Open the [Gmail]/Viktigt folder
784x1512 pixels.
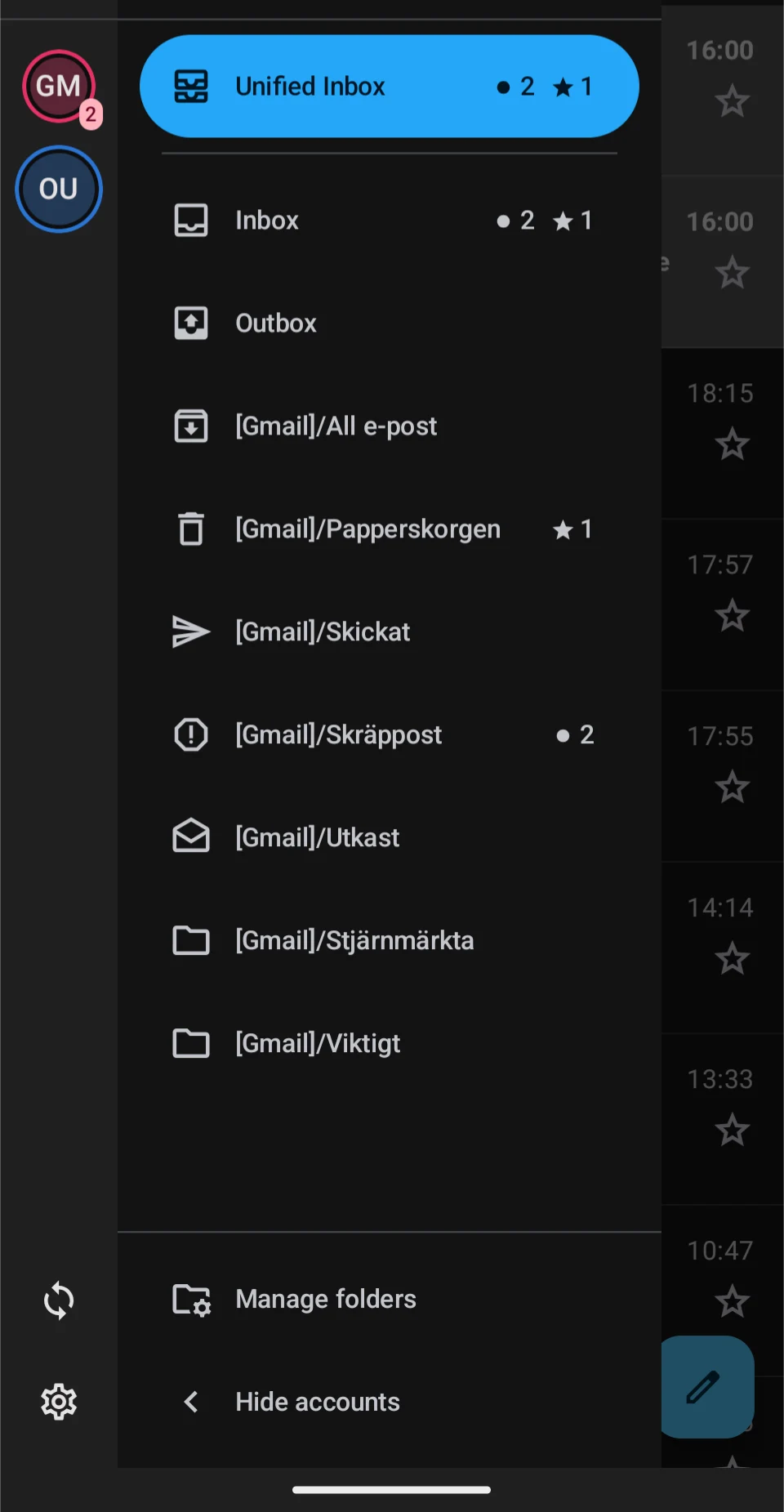(317, 1043)
